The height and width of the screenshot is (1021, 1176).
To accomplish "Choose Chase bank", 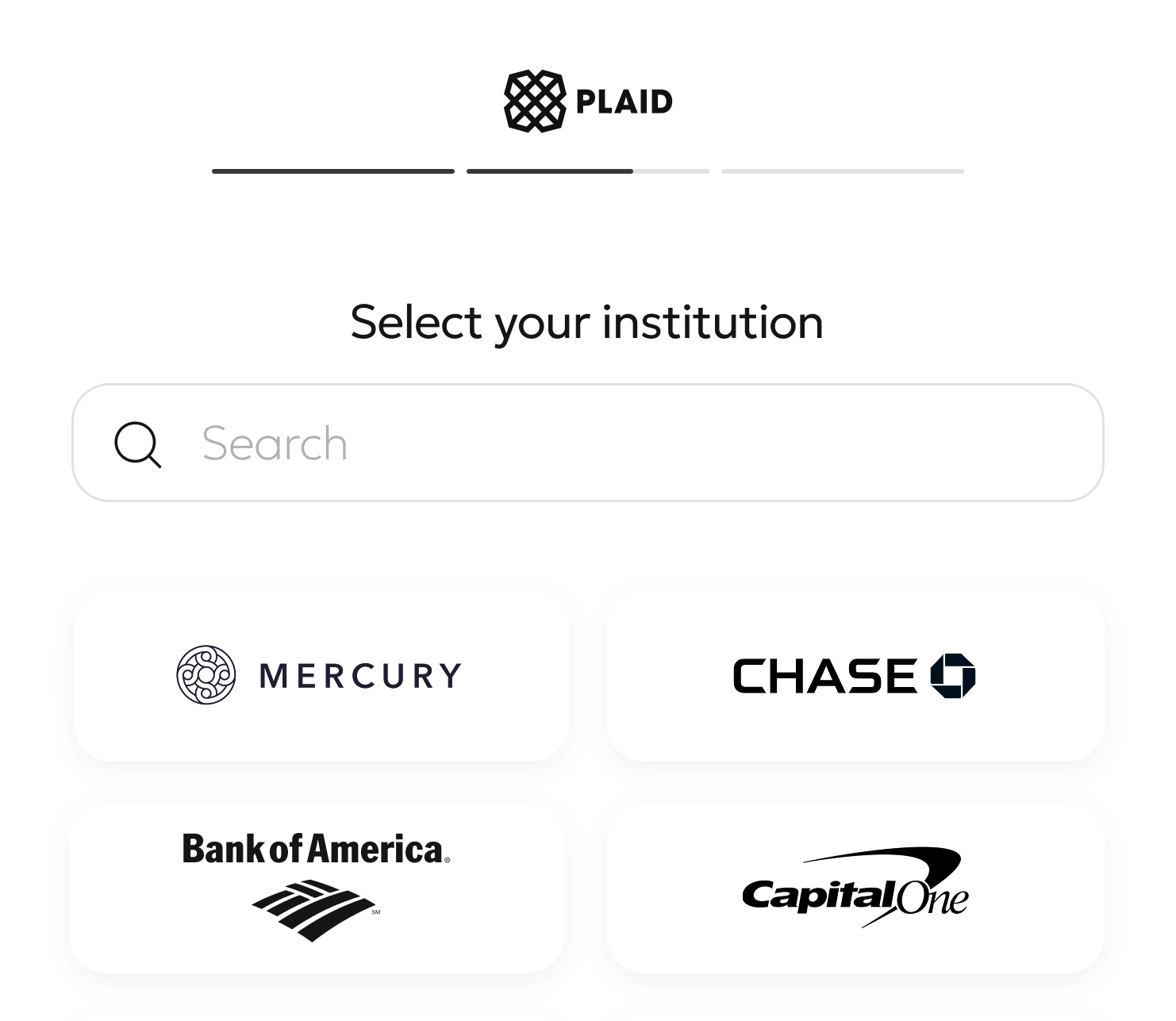I will (855, 675).
